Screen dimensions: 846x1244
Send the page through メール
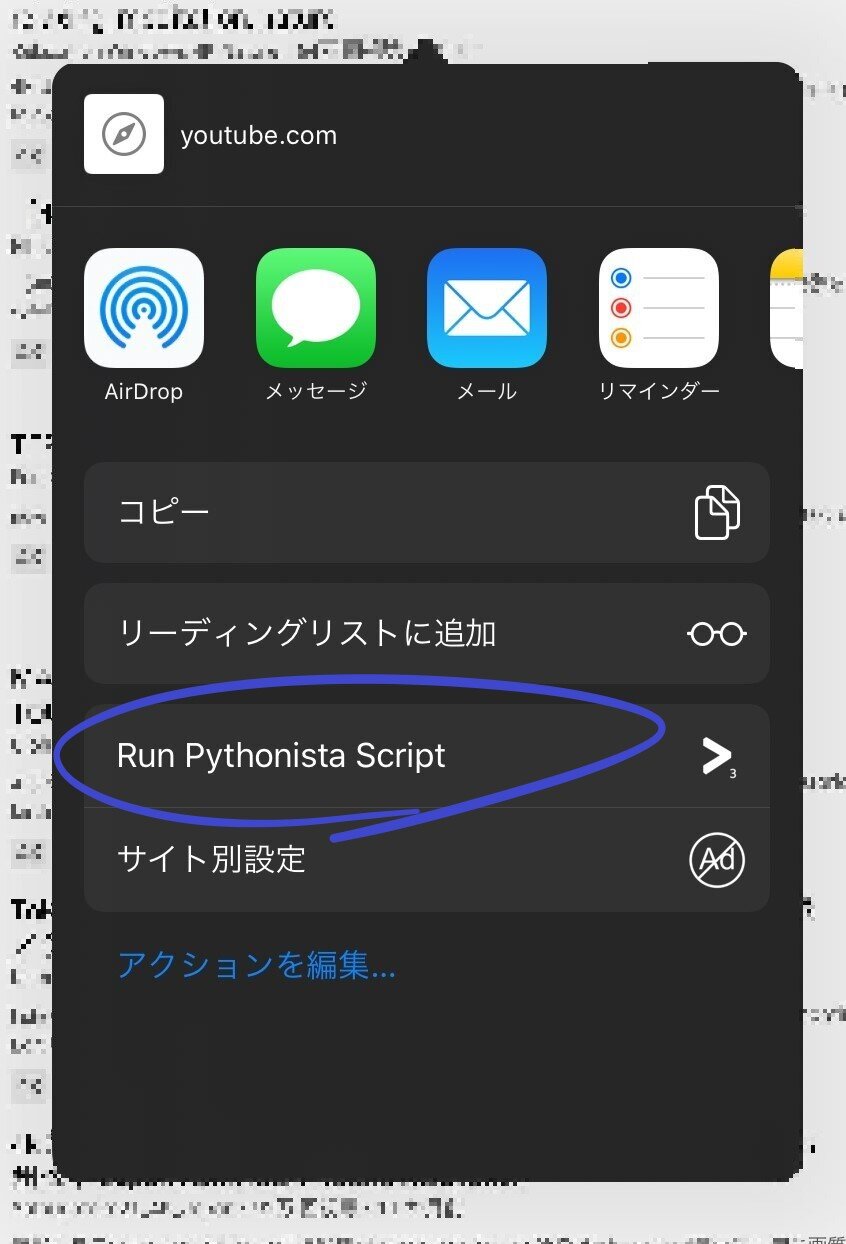[486, 306]
